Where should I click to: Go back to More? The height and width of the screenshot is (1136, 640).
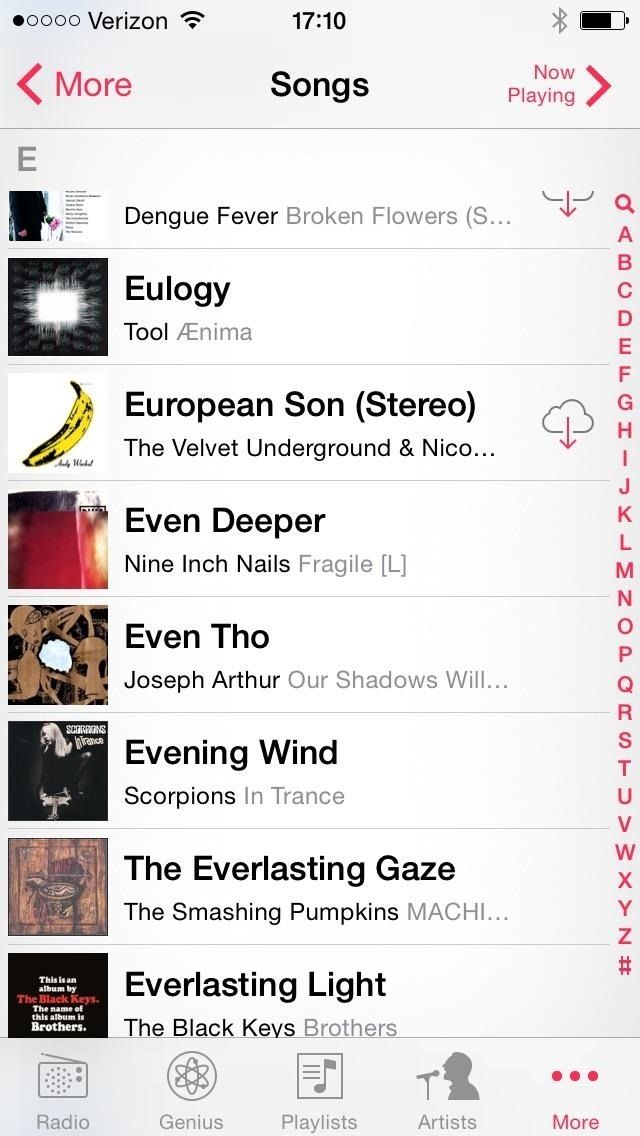pyautogui.click(x=75, y=85)
